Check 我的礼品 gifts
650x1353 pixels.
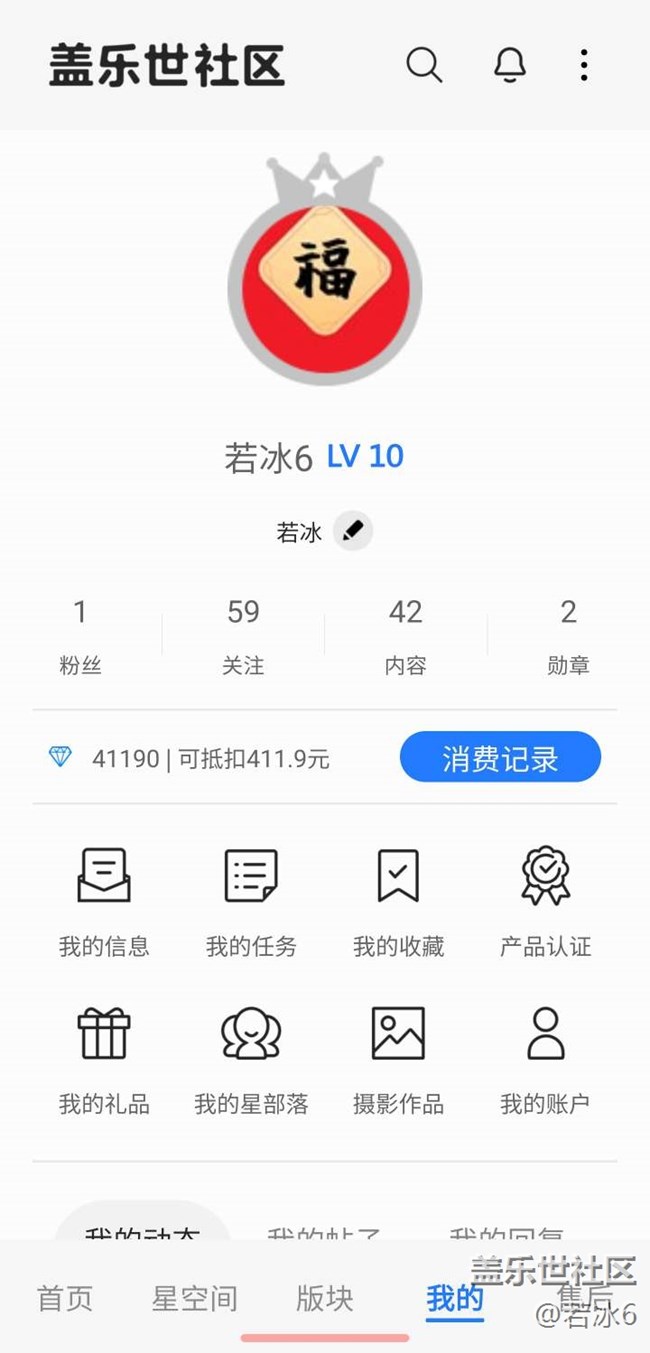click(x=104, y=1059)
